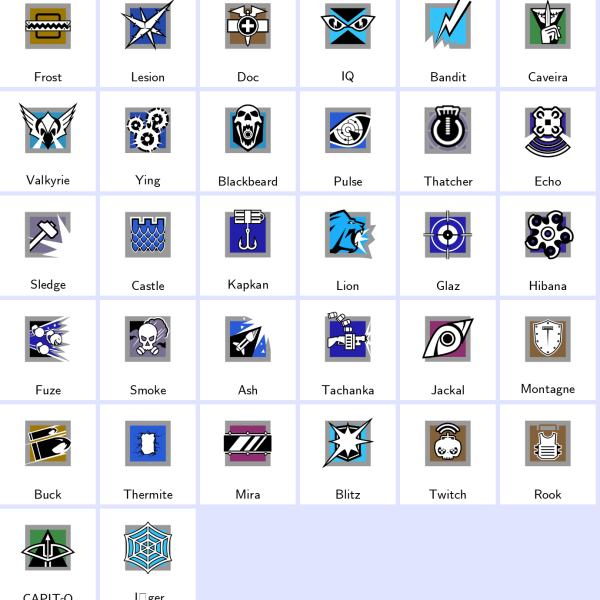Choose Kapkan from the operator grid
Image resolution: width=600 pixels, height=600 pixels.
tap(248, 245)
